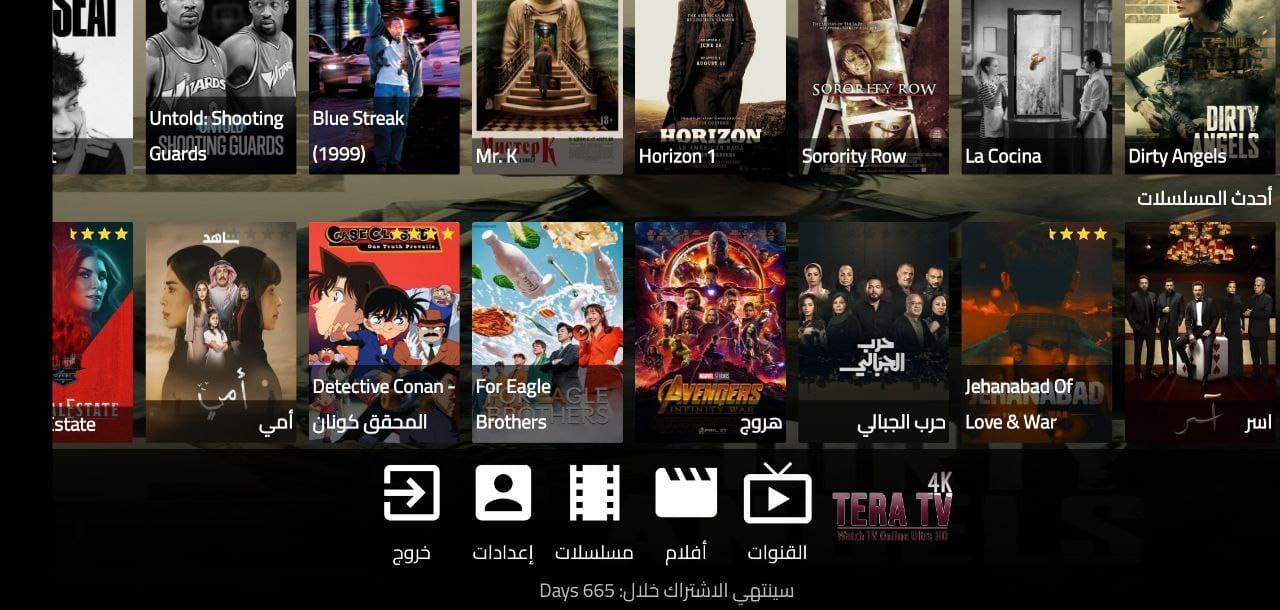Open Detective Conan series
The height and width of the screenshot is (610, 1280).
tap(384, 331)
